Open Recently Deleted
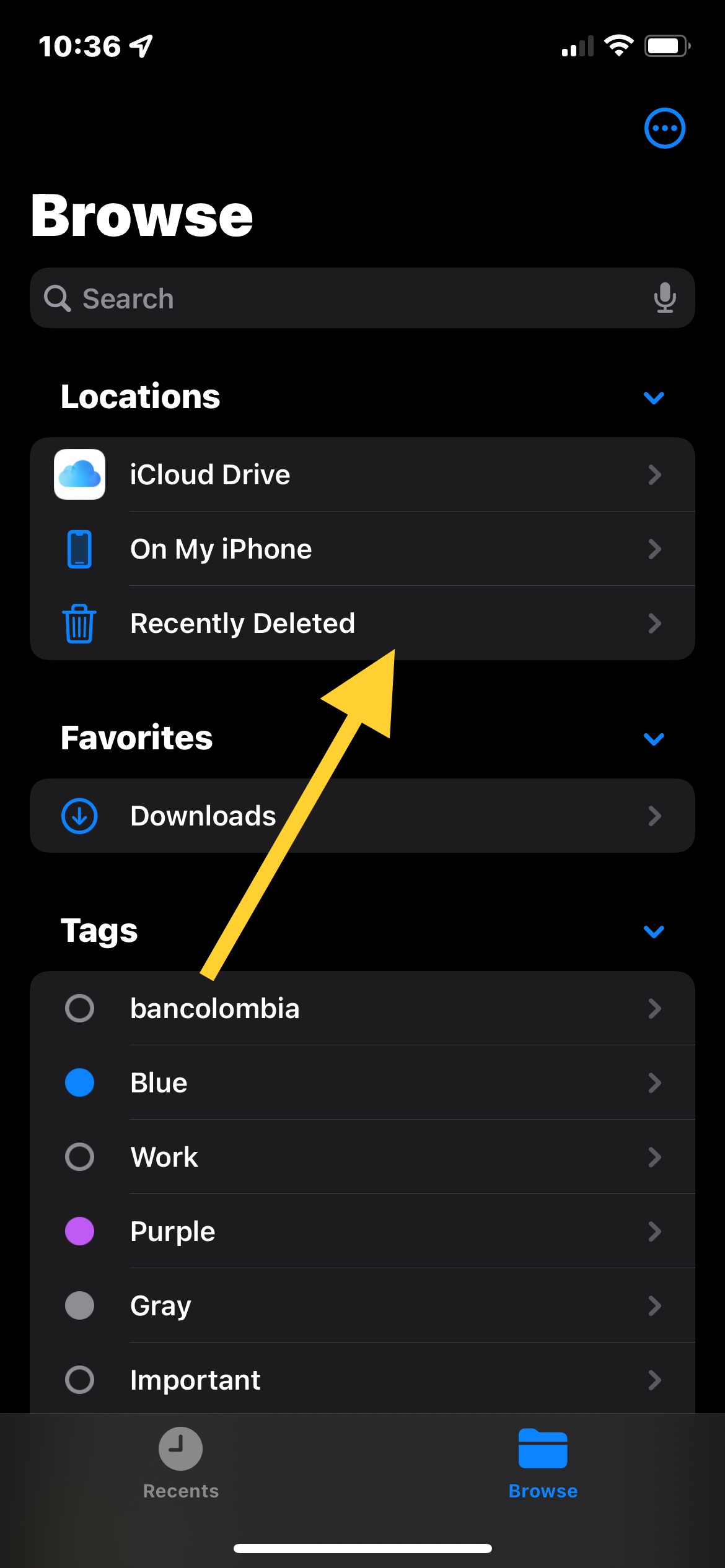This screenshot has height=1568, width=725. 362,623
